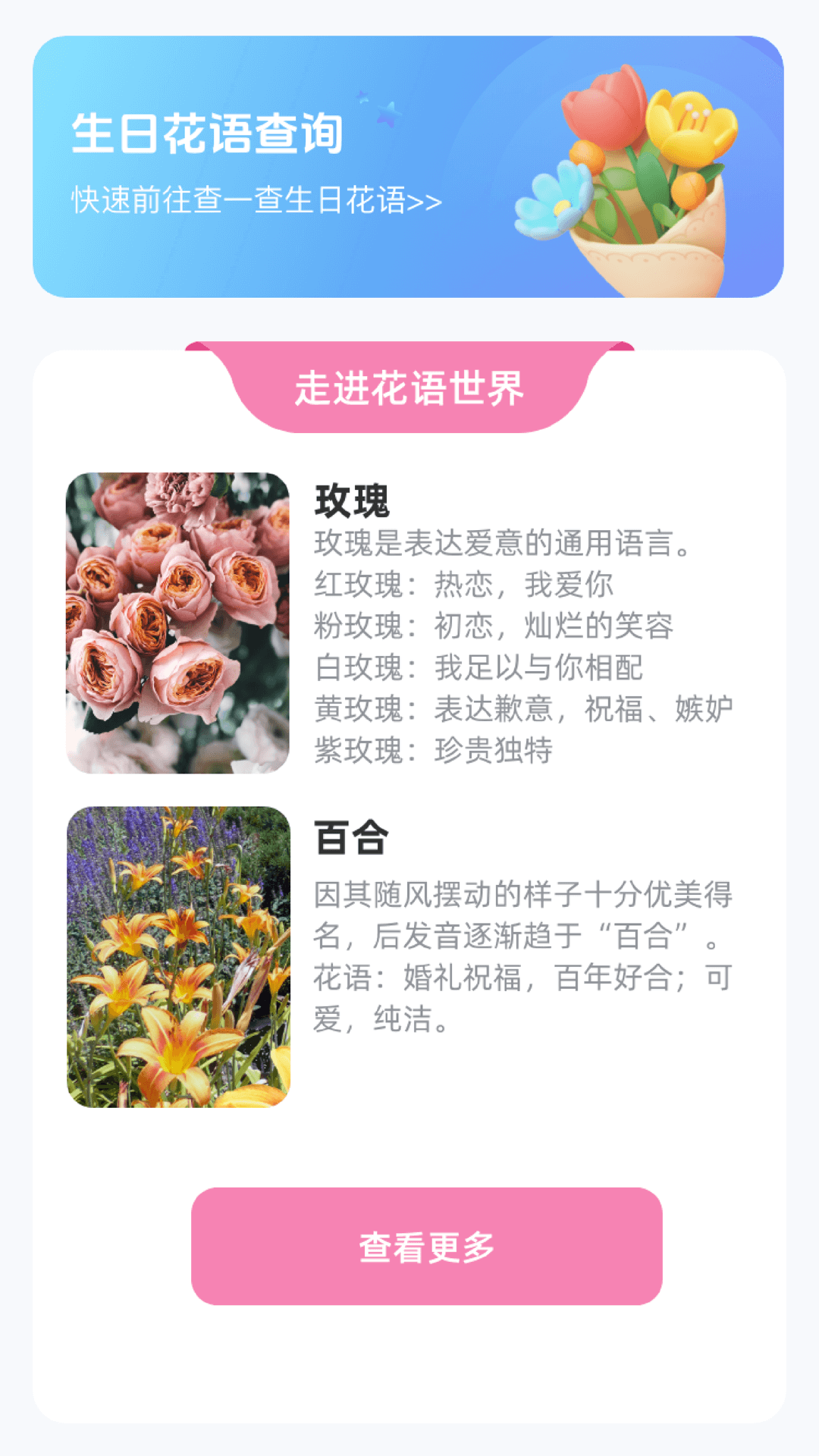Tap the 生日花语查询 banner card
819x1456 pixels.
pos(409,167)
